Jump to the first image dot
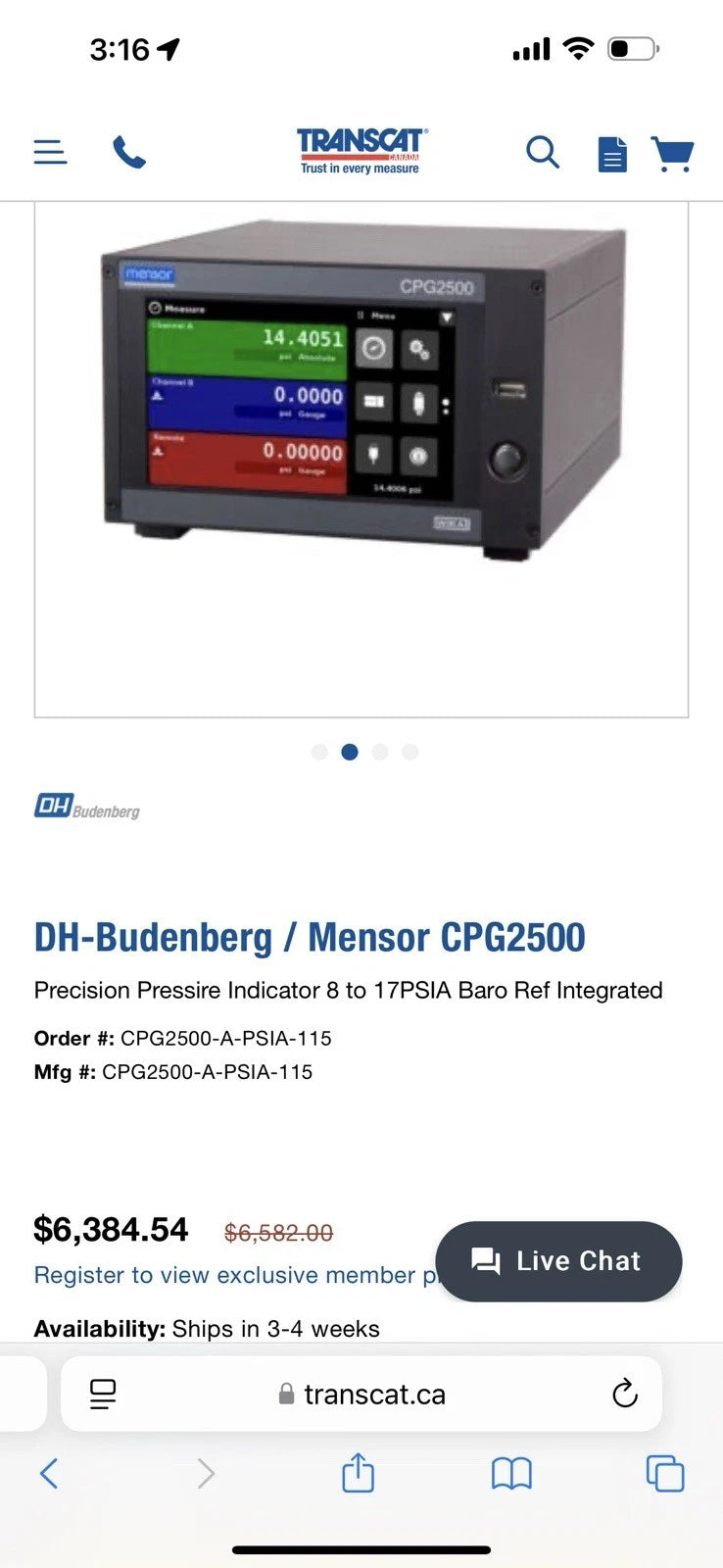The height and width of the screenshot is (1568, 723). click(x=319, y=752)
